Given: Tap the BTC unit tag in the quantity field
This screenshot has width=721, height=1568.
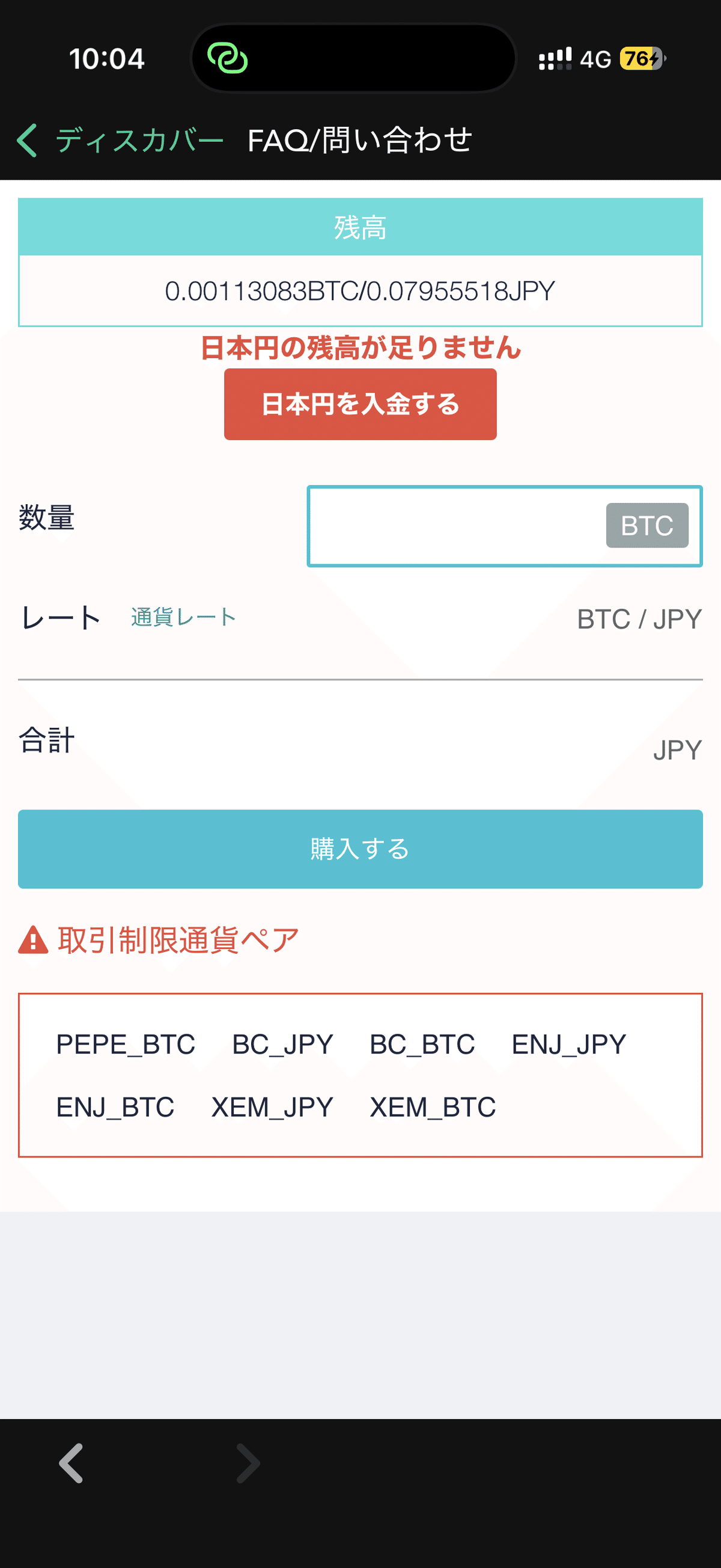Looking at the screenshot, I should pyautogui.click(x=646, y=525).
